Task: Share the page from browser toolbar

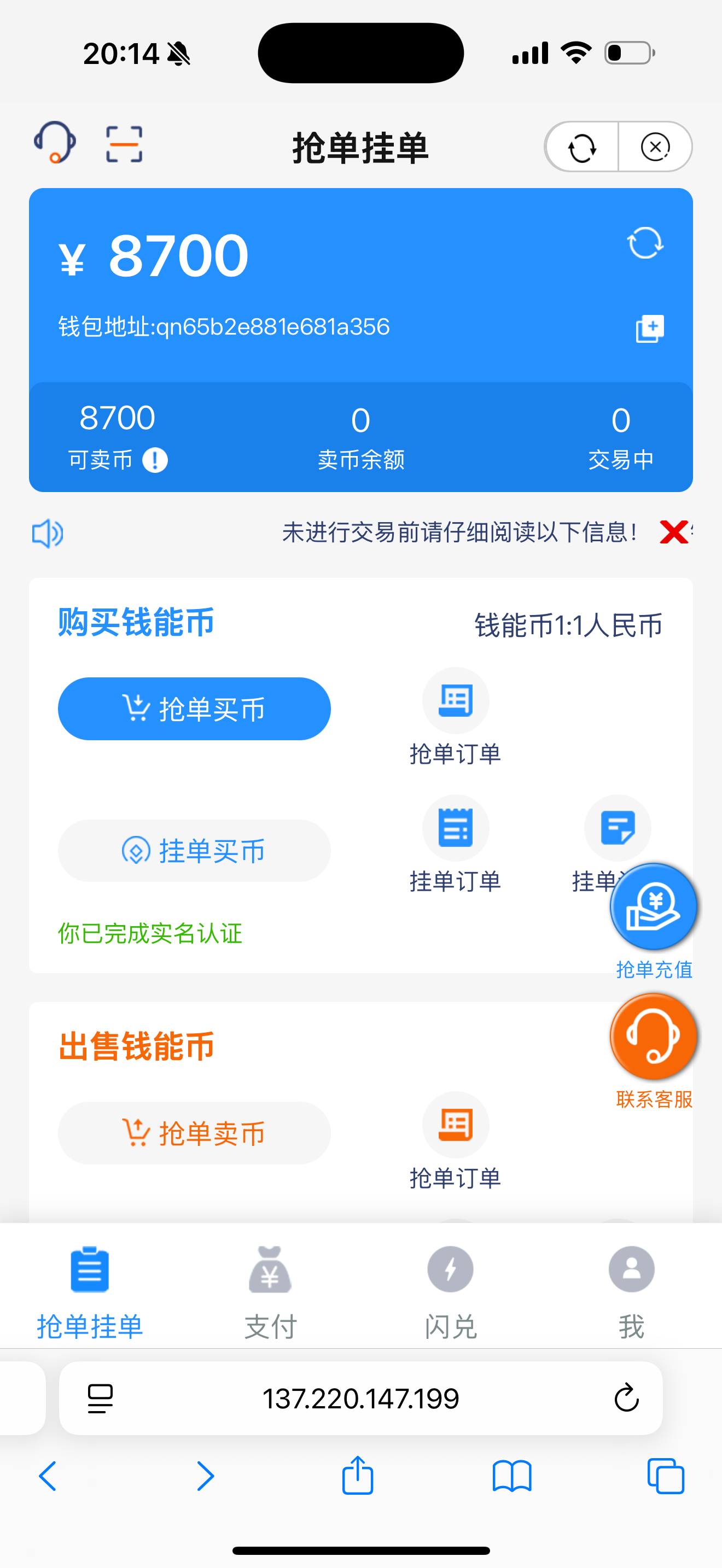Action: click(357, 1476)
